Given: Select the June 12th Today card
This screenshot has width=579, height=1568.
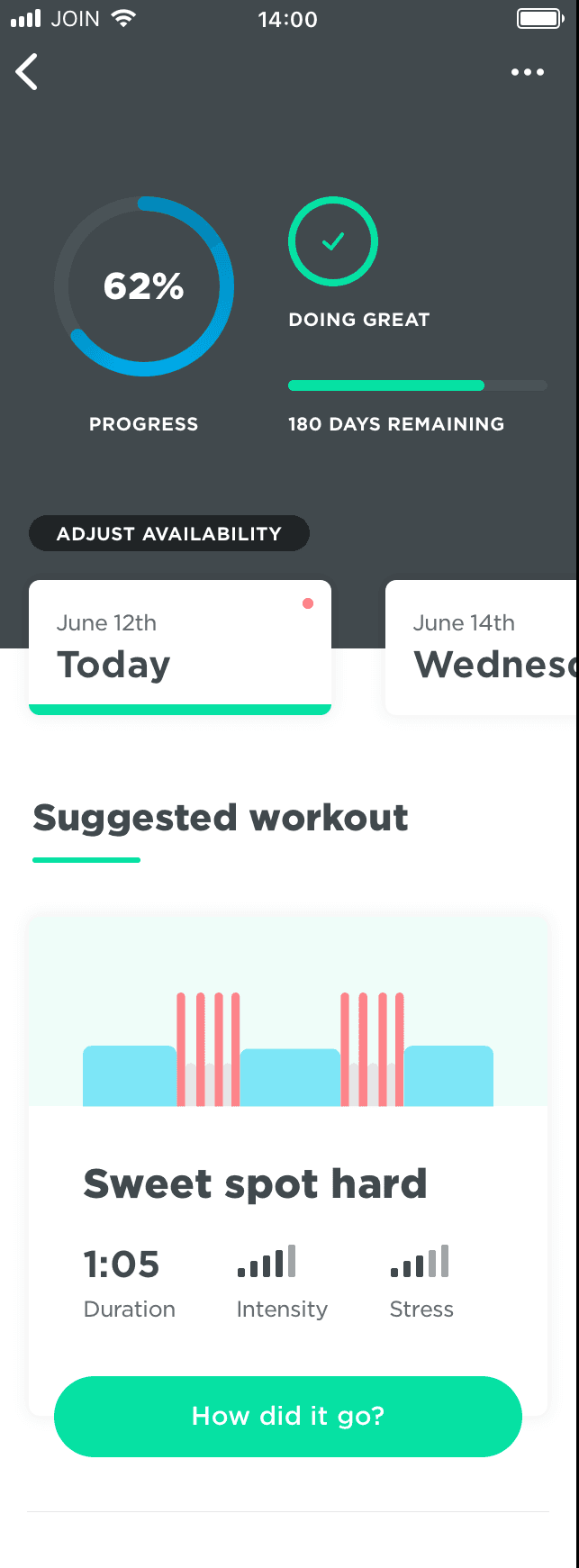Looking at the screenshot, I should pyautogui.click(x=180, y=646).
